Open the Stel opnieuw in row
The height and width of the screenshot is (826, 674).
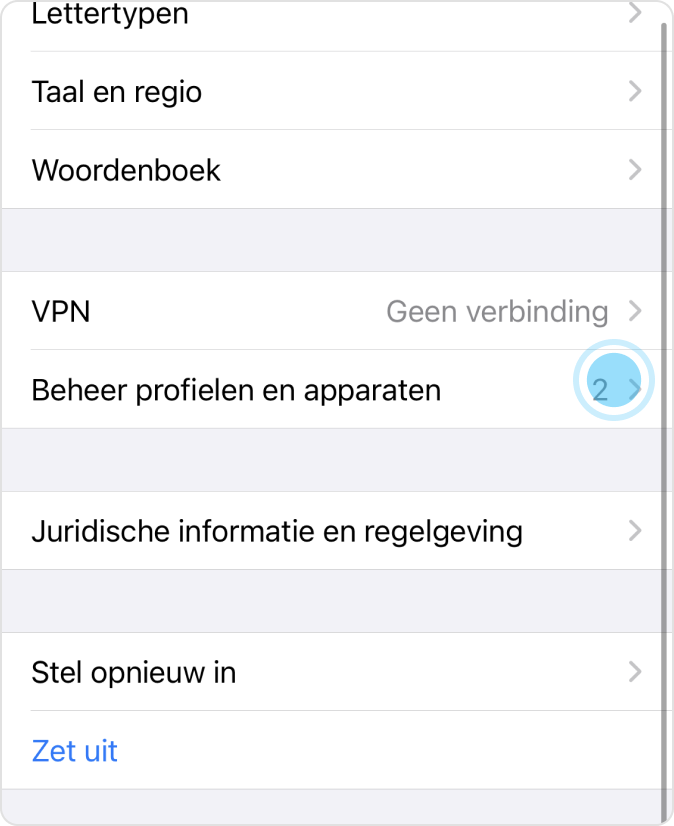coord(330,672)
